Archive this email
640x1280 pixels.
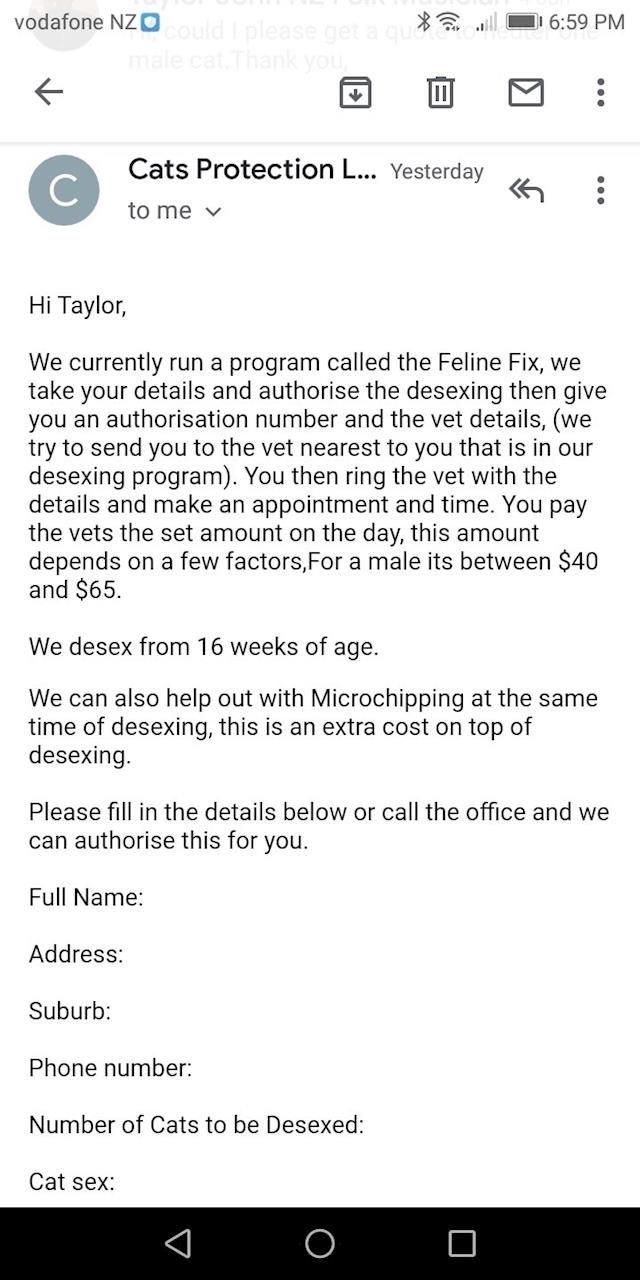coord(356,92)
